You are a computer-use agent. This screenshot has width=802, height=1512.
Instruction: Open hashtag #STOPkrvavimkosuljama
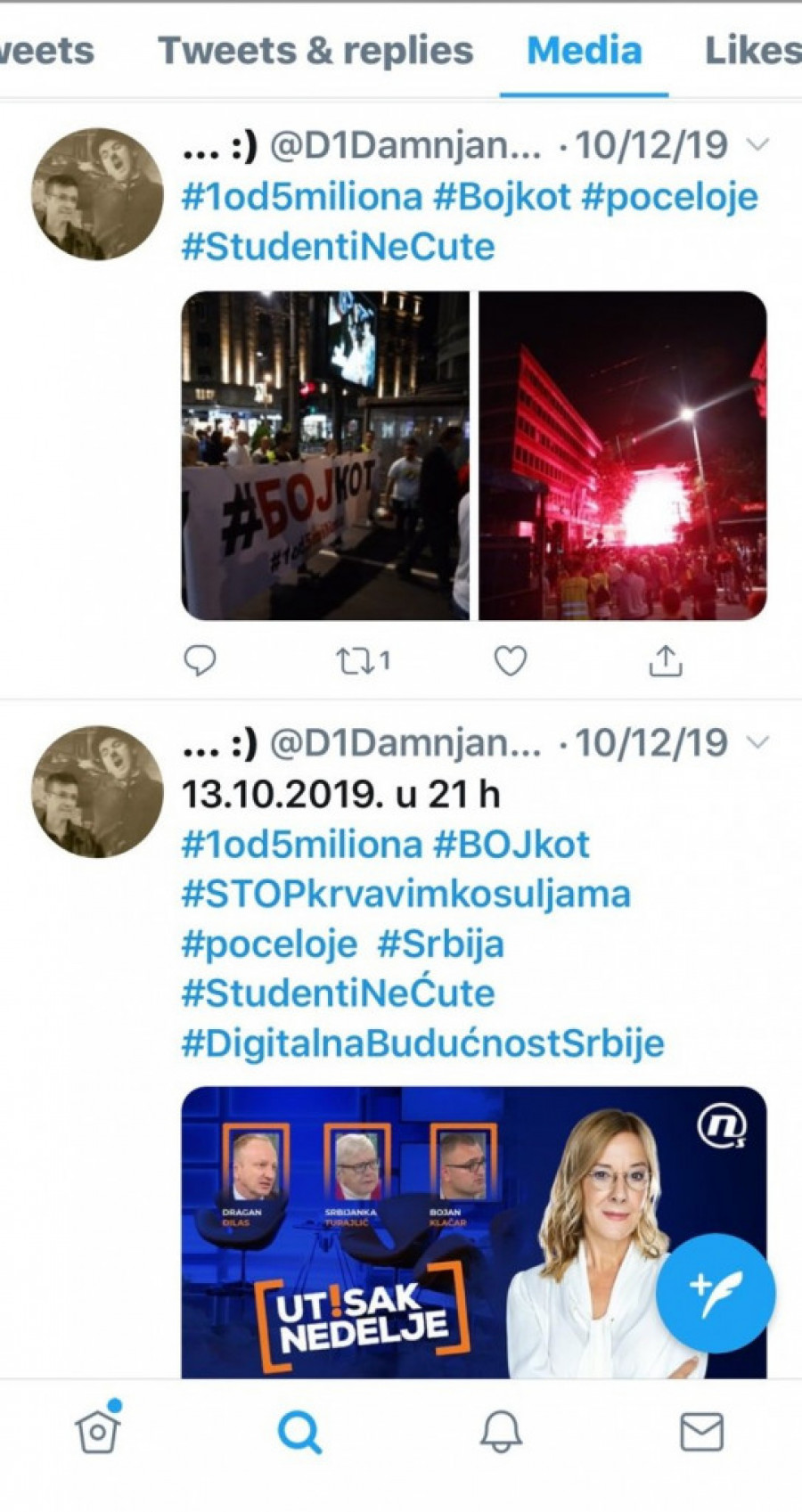(405, 894)
